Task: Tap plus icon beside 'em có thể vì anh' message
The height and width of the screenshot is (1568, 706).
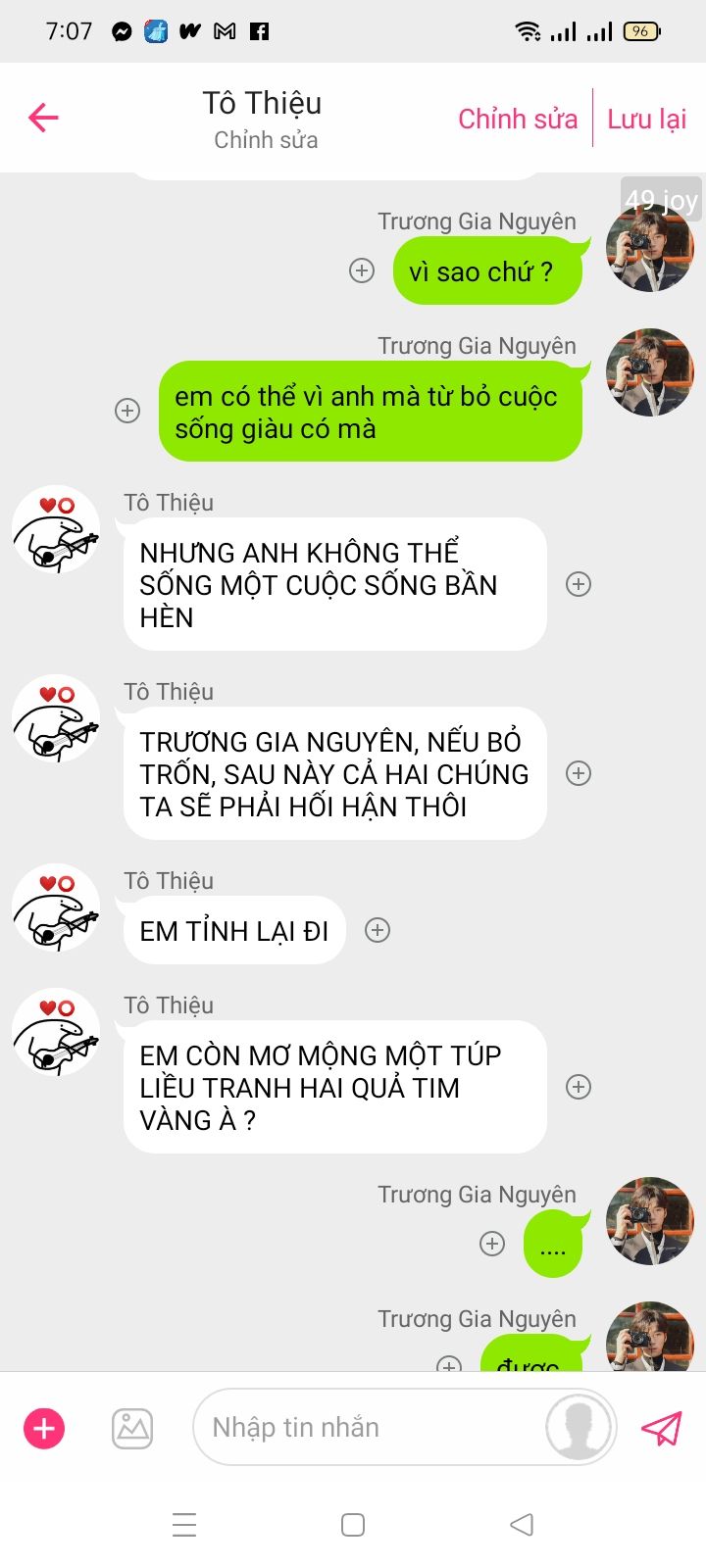Action: pos(127,411)
